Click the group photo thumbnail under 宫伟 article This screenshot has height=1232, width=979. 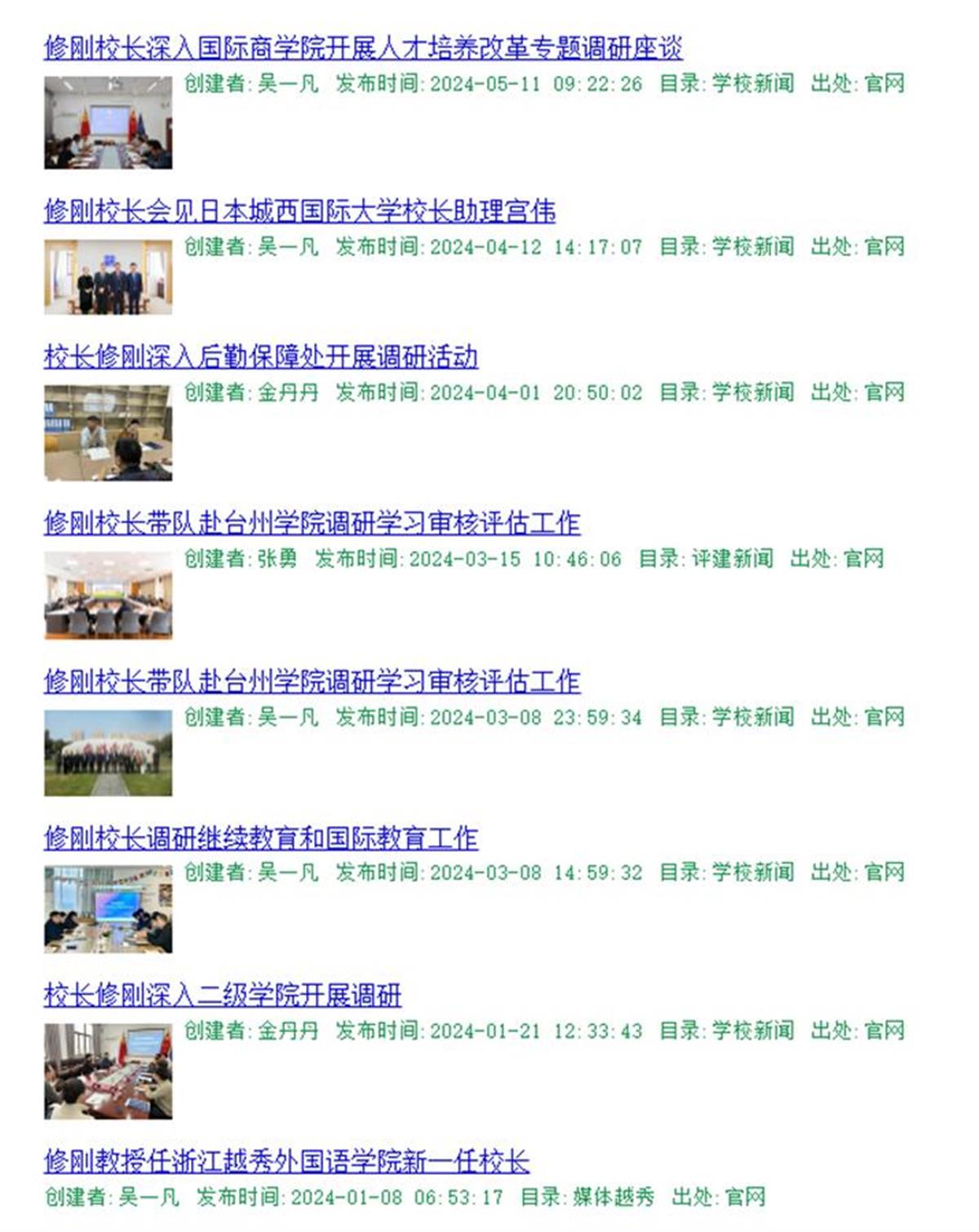(109, 277)
